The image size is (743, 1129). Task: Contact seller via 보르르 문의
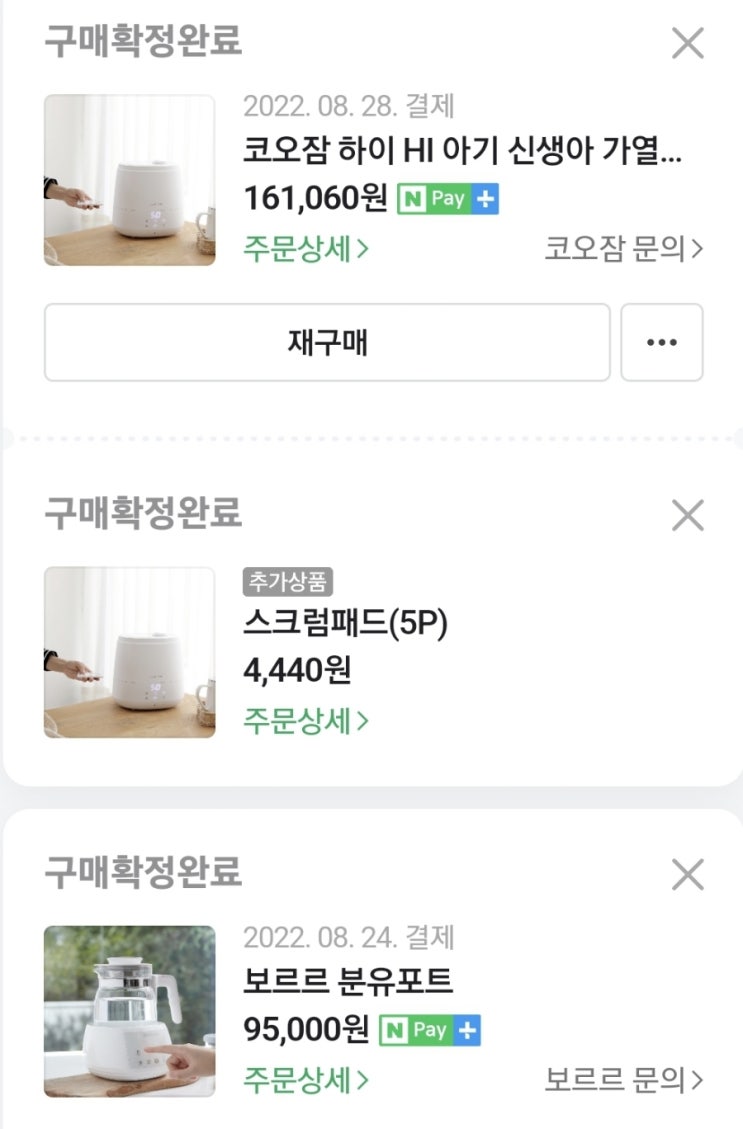[624, 1079]
